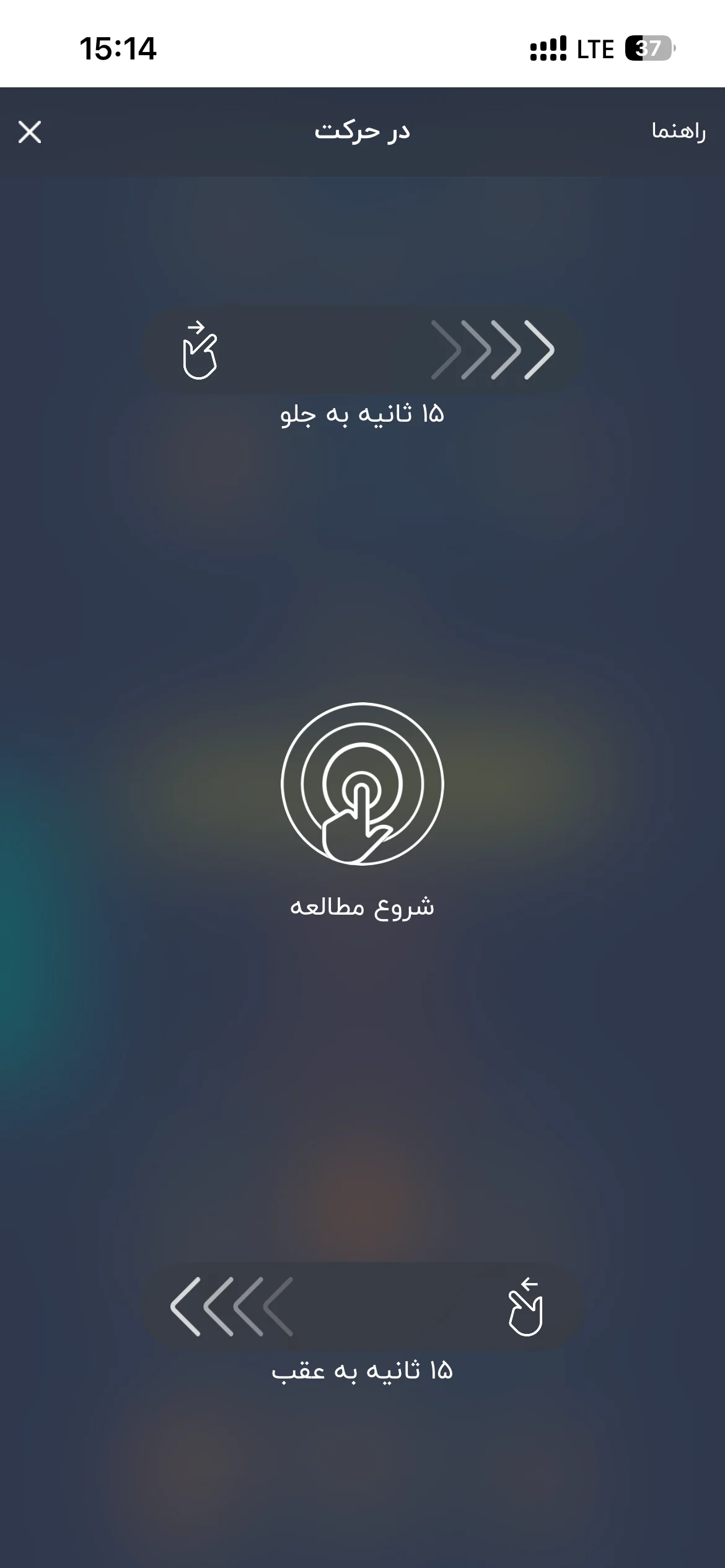The image size is (725, 1568).
Task: Tap the center circle to start reading
Action: click(362, 783)
